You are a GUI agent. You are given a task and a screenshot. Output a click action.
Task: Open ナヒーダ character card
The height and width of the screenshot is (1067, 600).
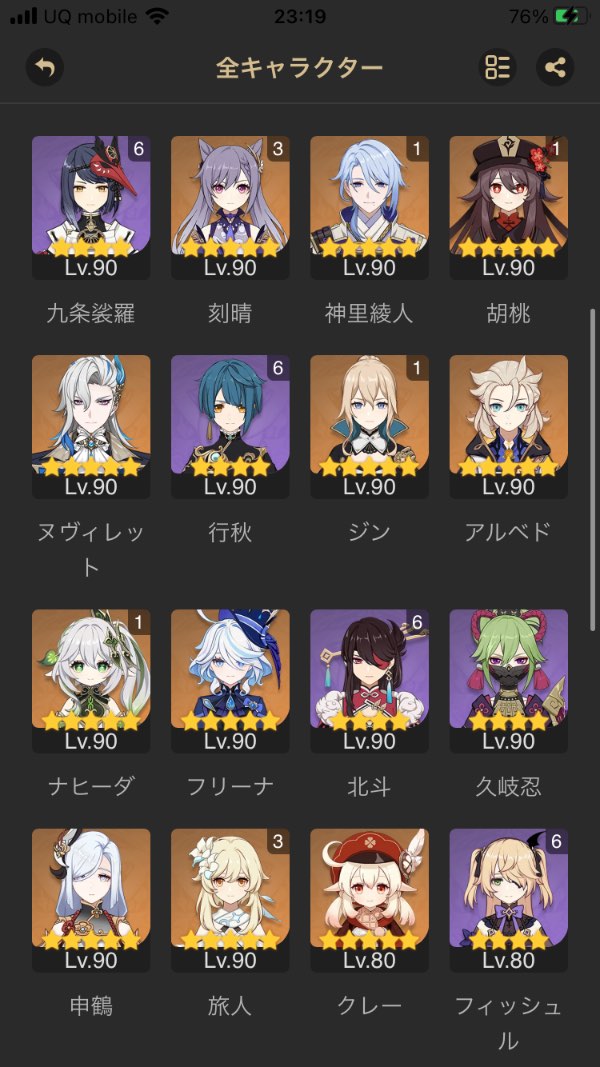pos(91,680)
